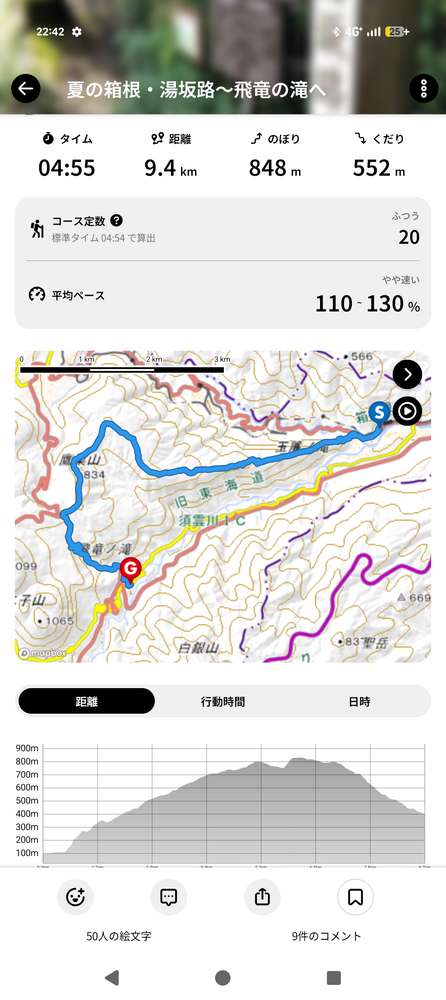View the 50人の絵文字 reactions list

119,936
